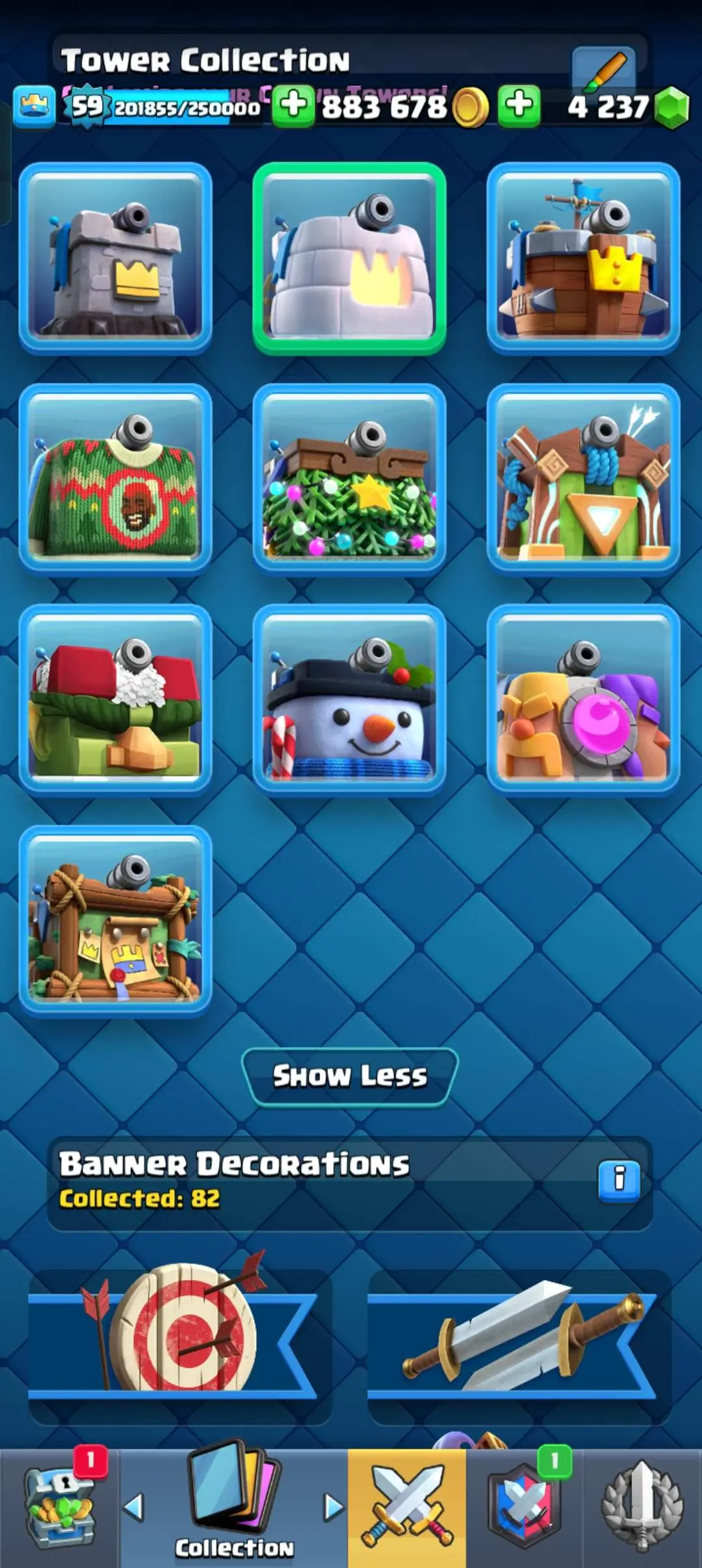Screen dimensions: 702x1568
Task: Choose the default stone tower skin
Action: pos(116,258)
